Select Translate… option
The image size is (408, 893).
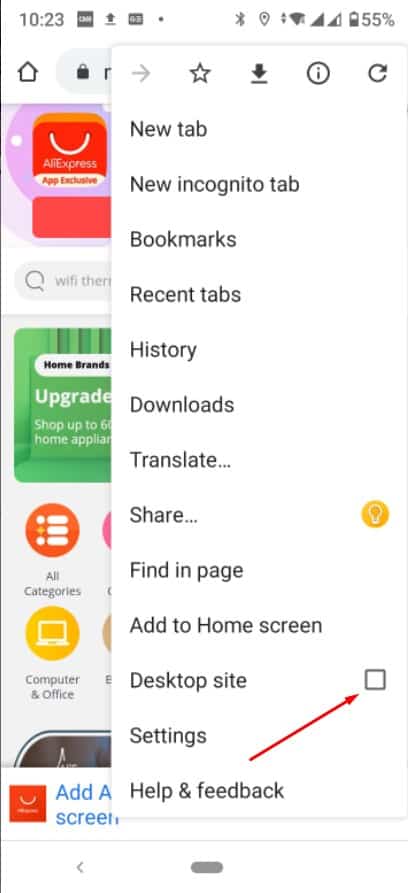[x=180, y=460]
